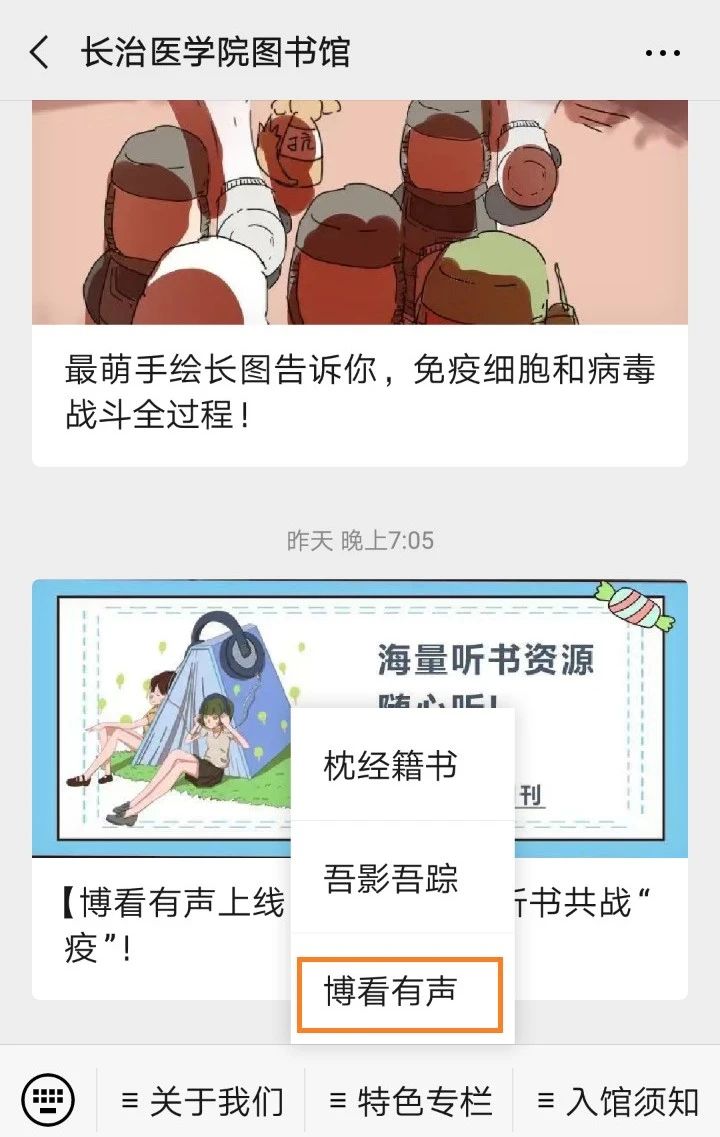Select 吾影吾踪 from the popup menu

[391, 879]
